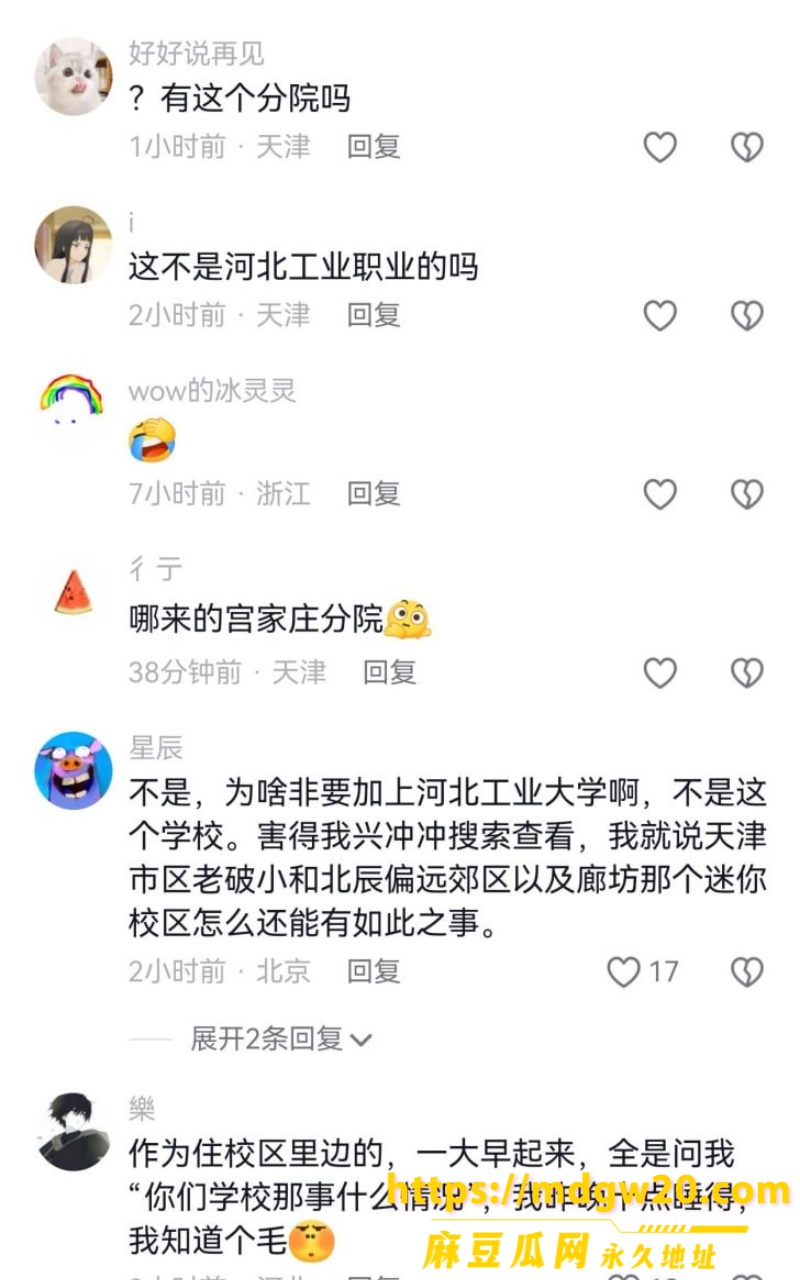This screenshot has height=1280, width=800.
Task: Like the comment about 河北工业职业
Action: click(660, 316)
